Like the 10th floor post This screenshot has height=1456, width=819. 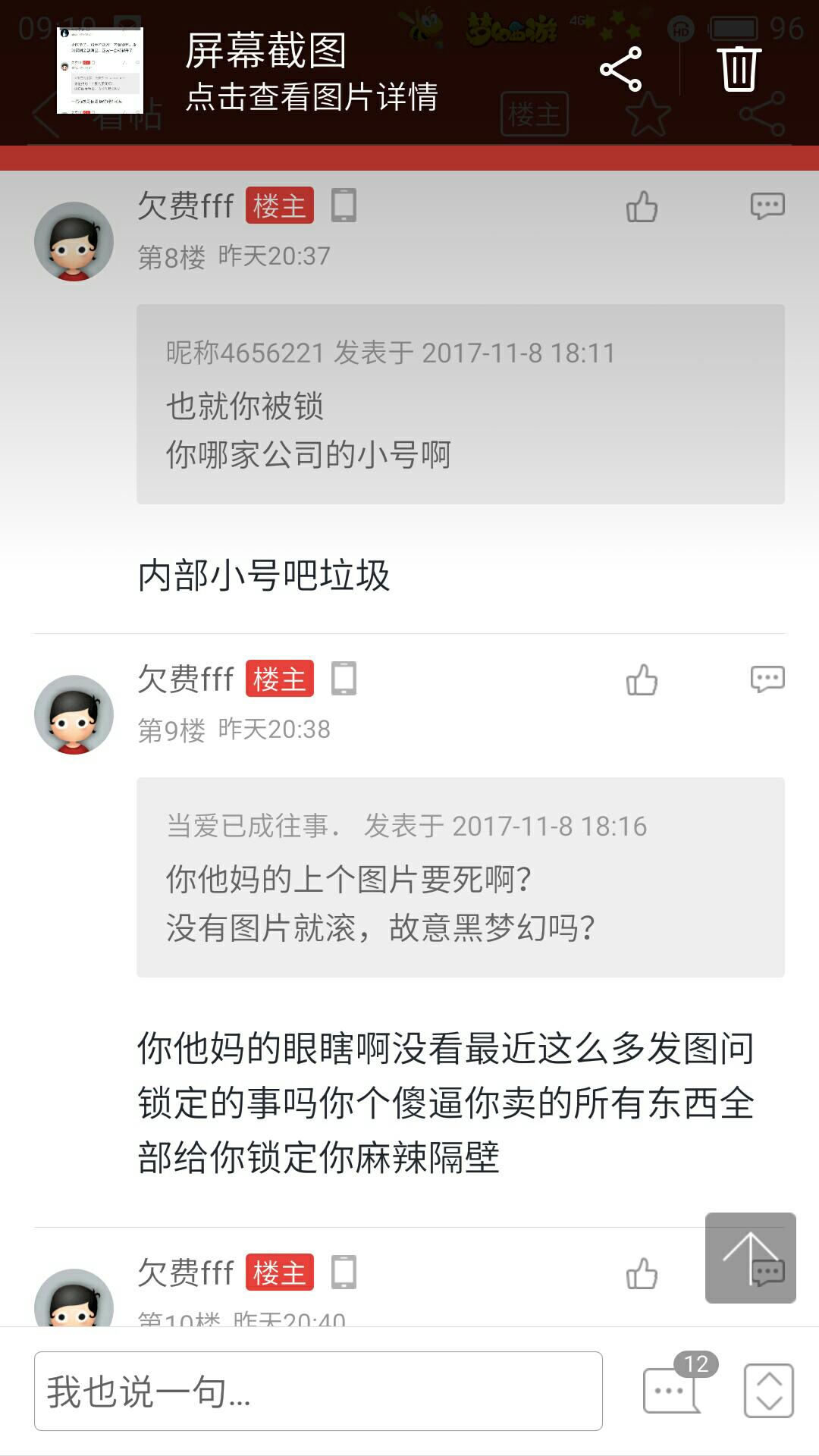tap(642, 1273)
